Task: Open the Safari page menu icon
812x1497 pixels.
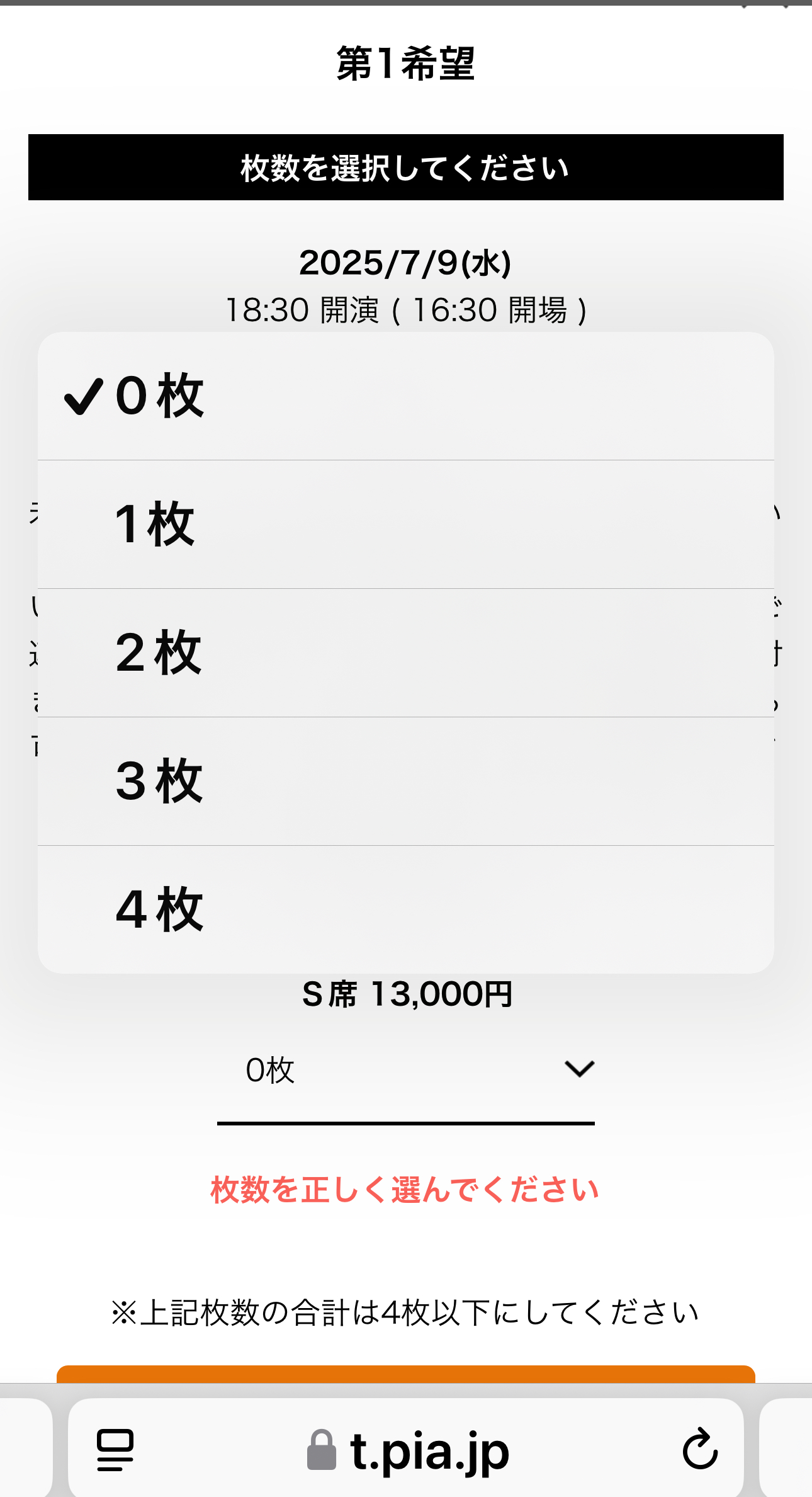Action: [x=115, y=1450]
